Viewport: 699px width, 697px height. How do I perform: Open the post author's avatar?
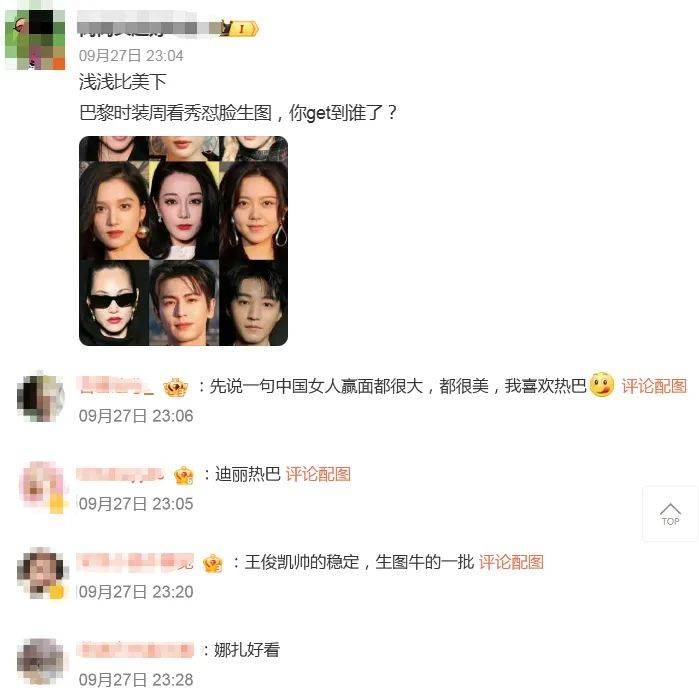coord(36,40)
